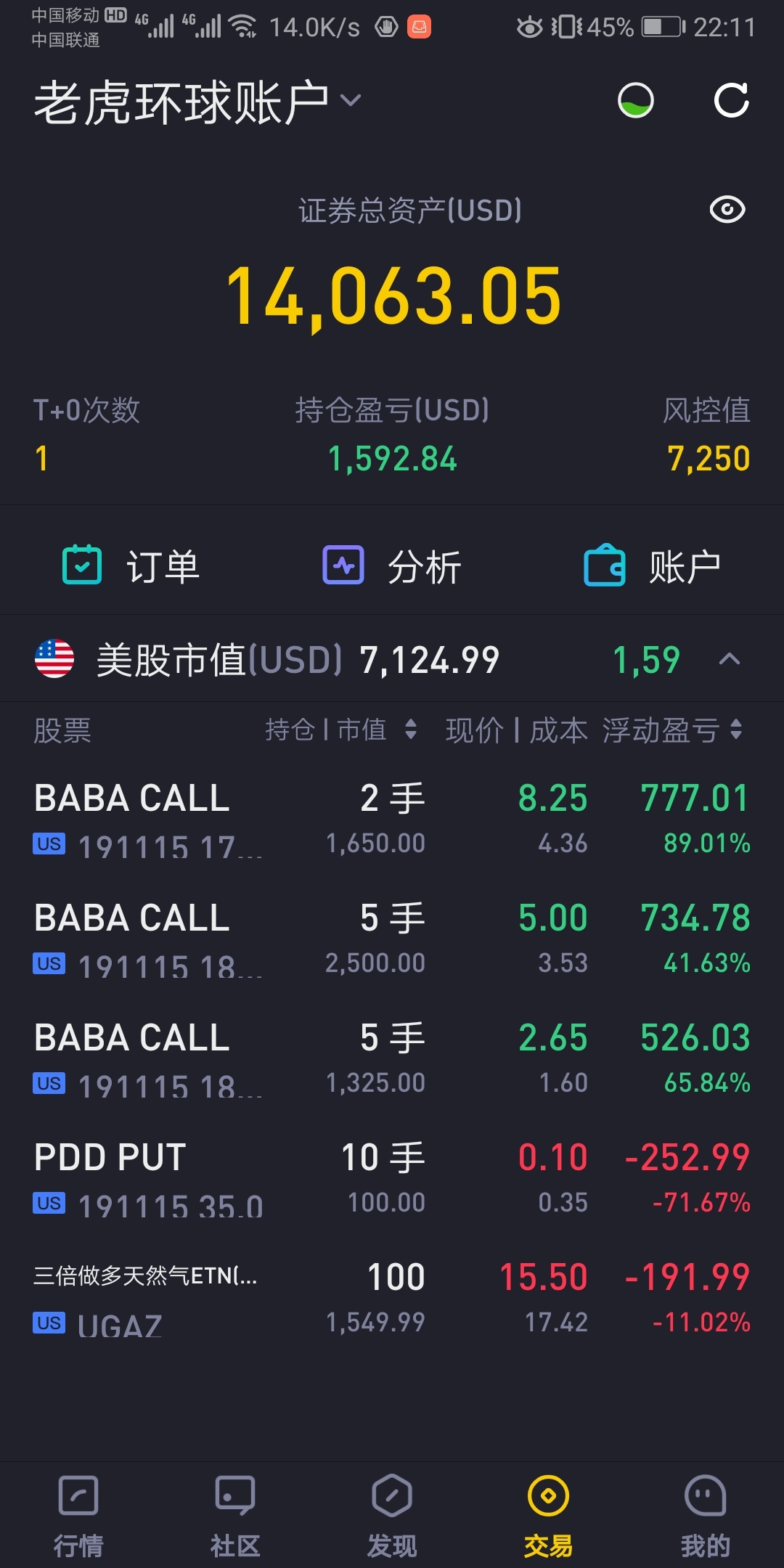The width and height of the screenshot is (784, 1568).
Task: Open the green circle status icon
Action: click(x=635, y=100)
